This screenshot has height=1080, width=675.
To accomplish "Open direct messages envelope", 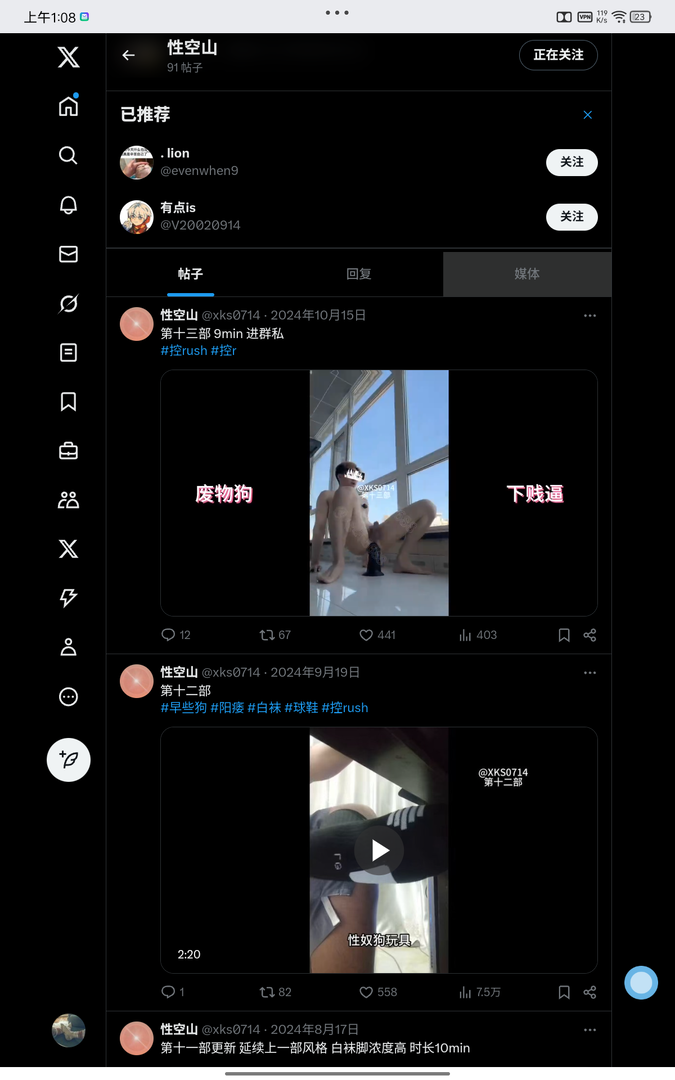I will 68,254.
